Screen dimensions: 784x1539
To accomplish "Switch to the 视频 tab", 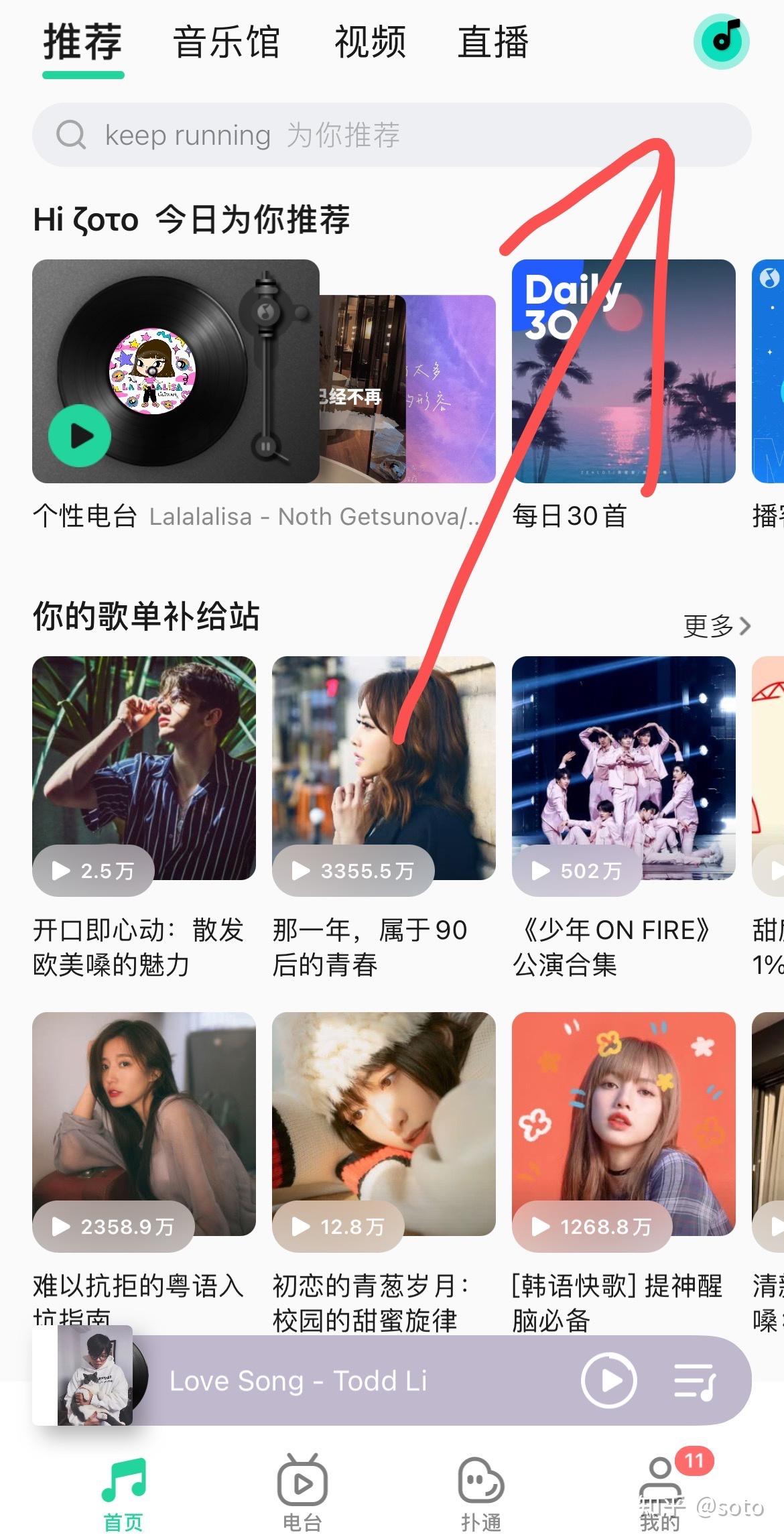I will [x=370, y=43].
